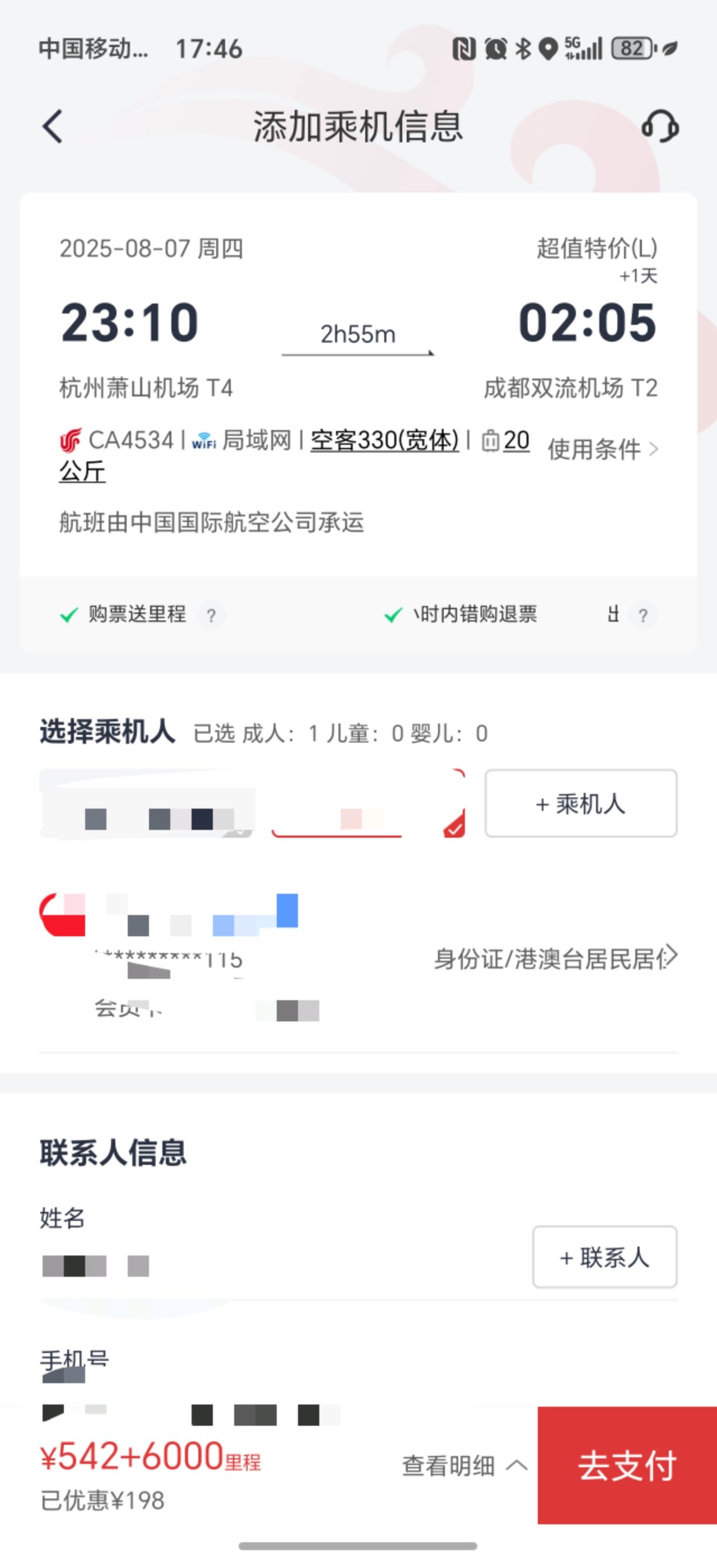717x1568 pixels.
Task: Add a passenger with + 乘机人
Action: point(581,804)
